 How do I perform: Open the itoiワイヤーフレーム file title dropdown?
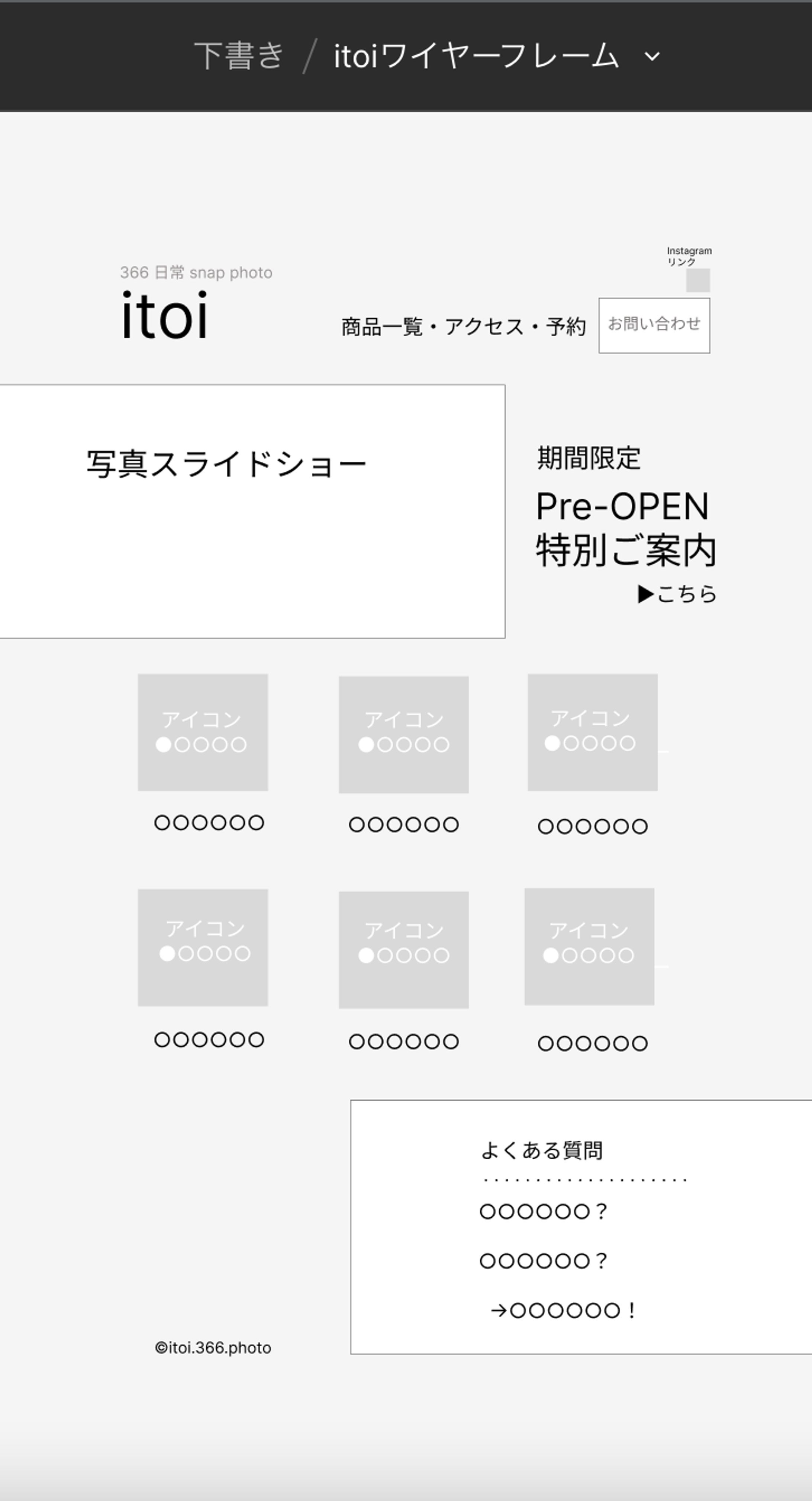(x=652, y=57)
